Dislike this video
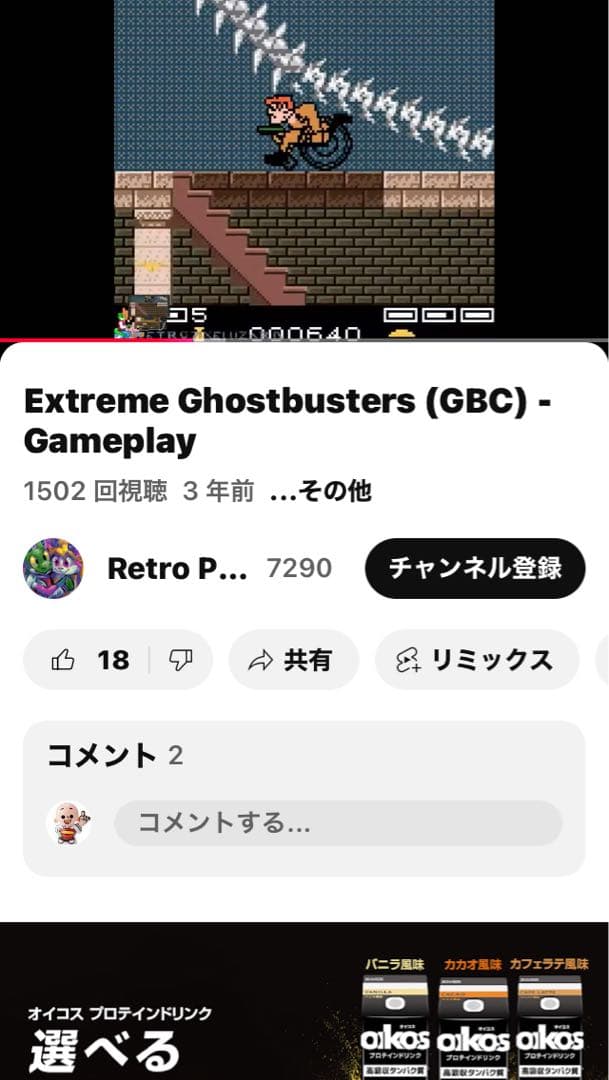 pos(181,660)
